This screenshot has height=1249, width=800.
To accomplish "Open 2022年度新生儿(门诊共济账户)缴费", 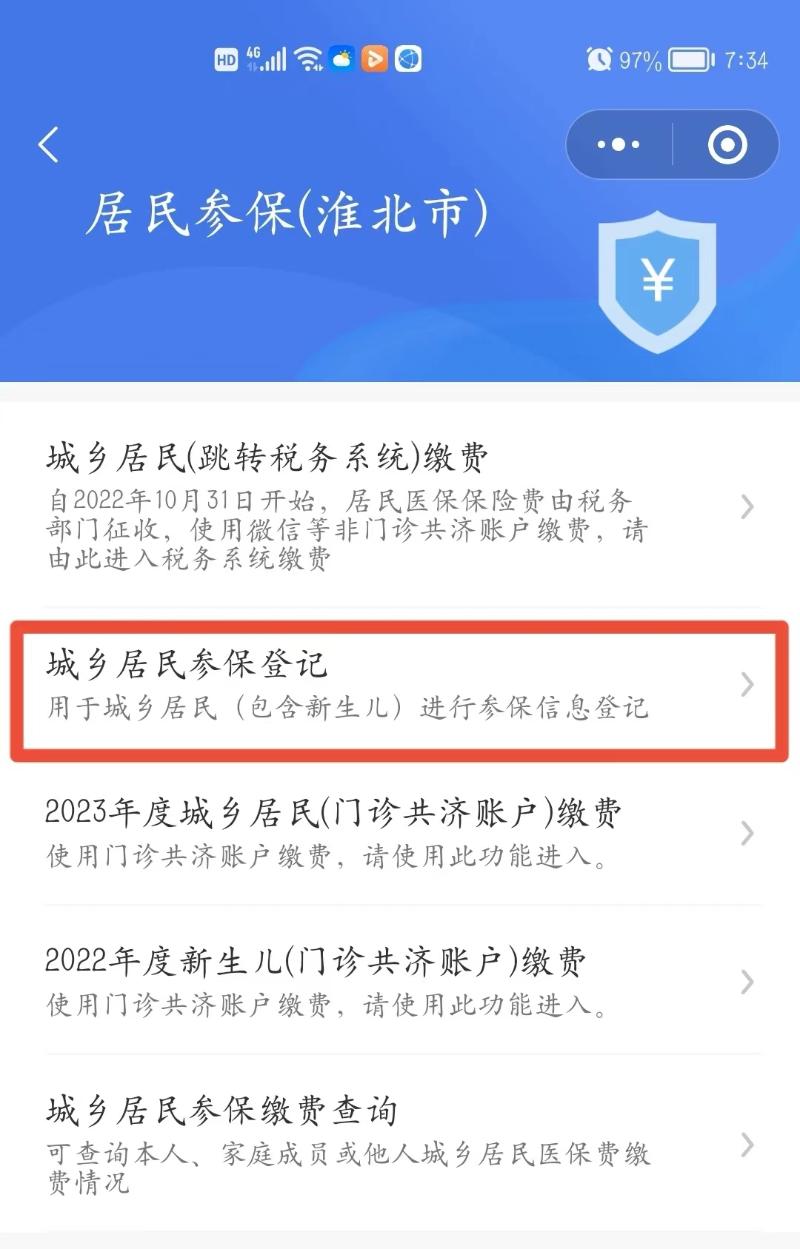I will click(400, 981).
